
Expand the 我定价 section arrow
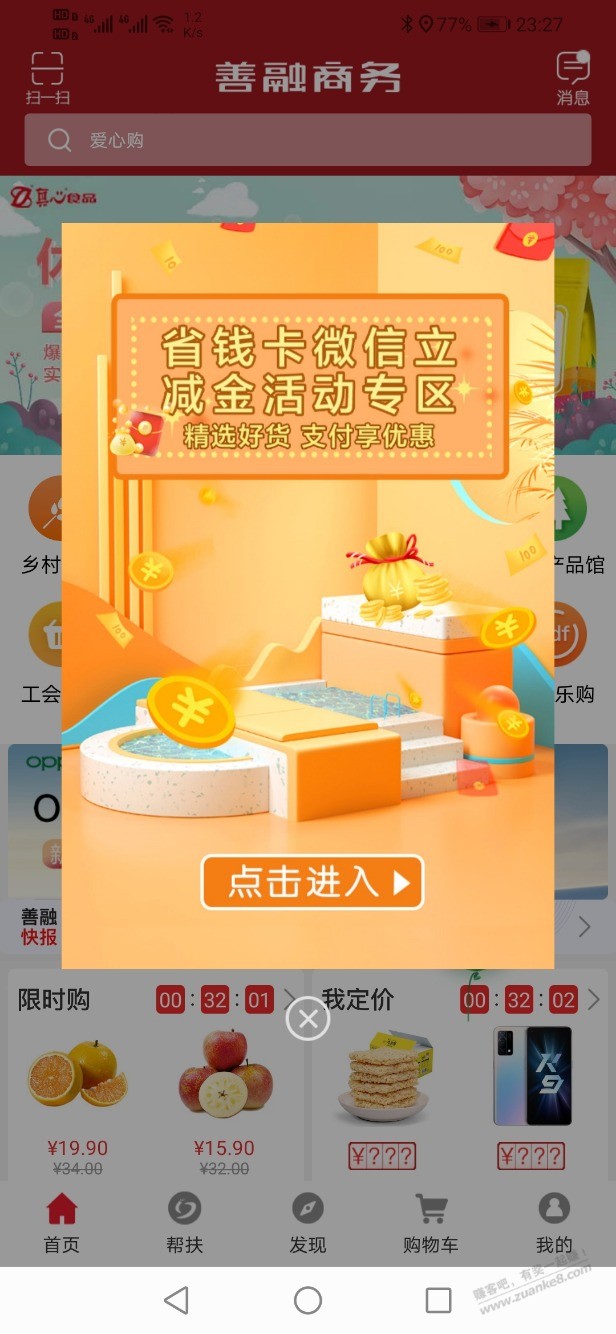594,999
